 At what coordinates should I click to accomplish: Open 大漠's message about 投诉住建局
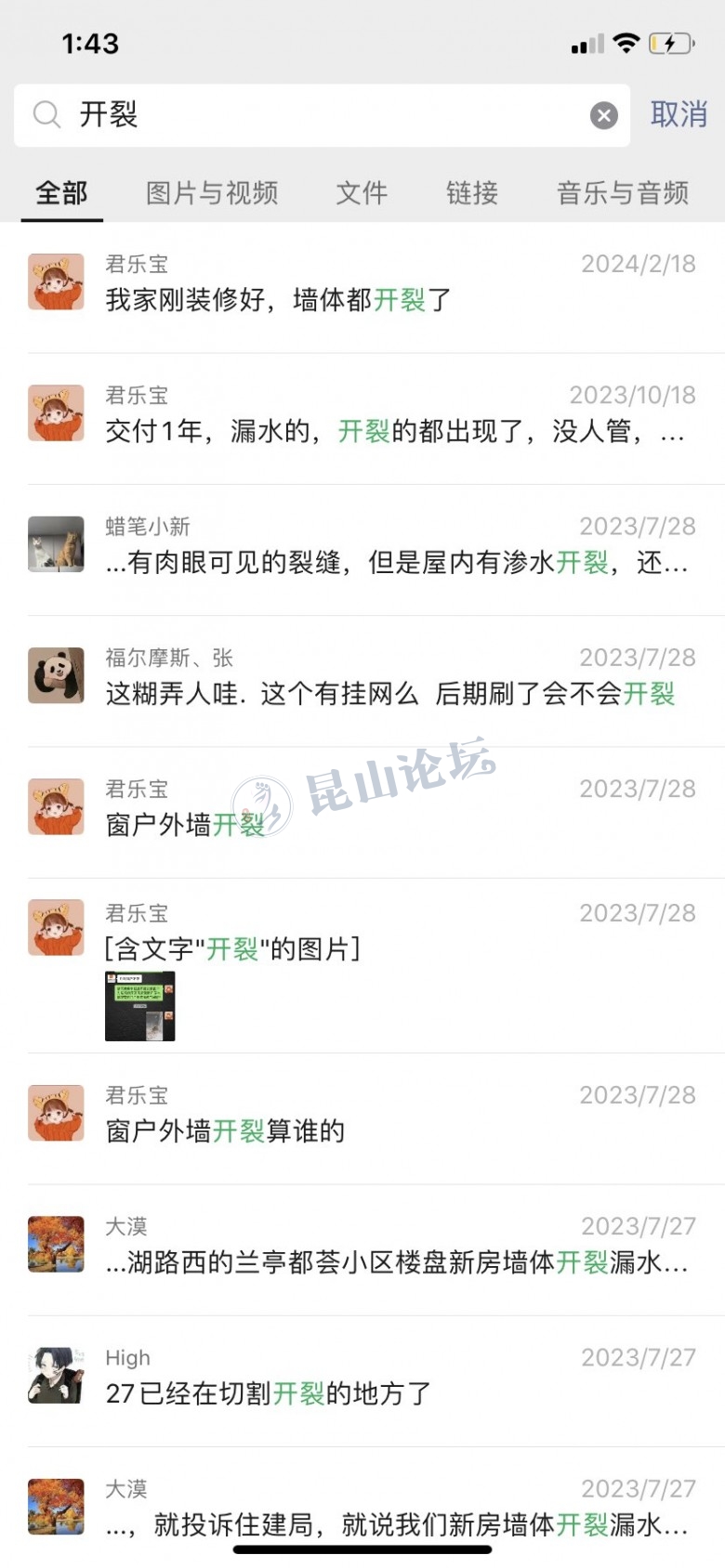[x=372, y=1510]
